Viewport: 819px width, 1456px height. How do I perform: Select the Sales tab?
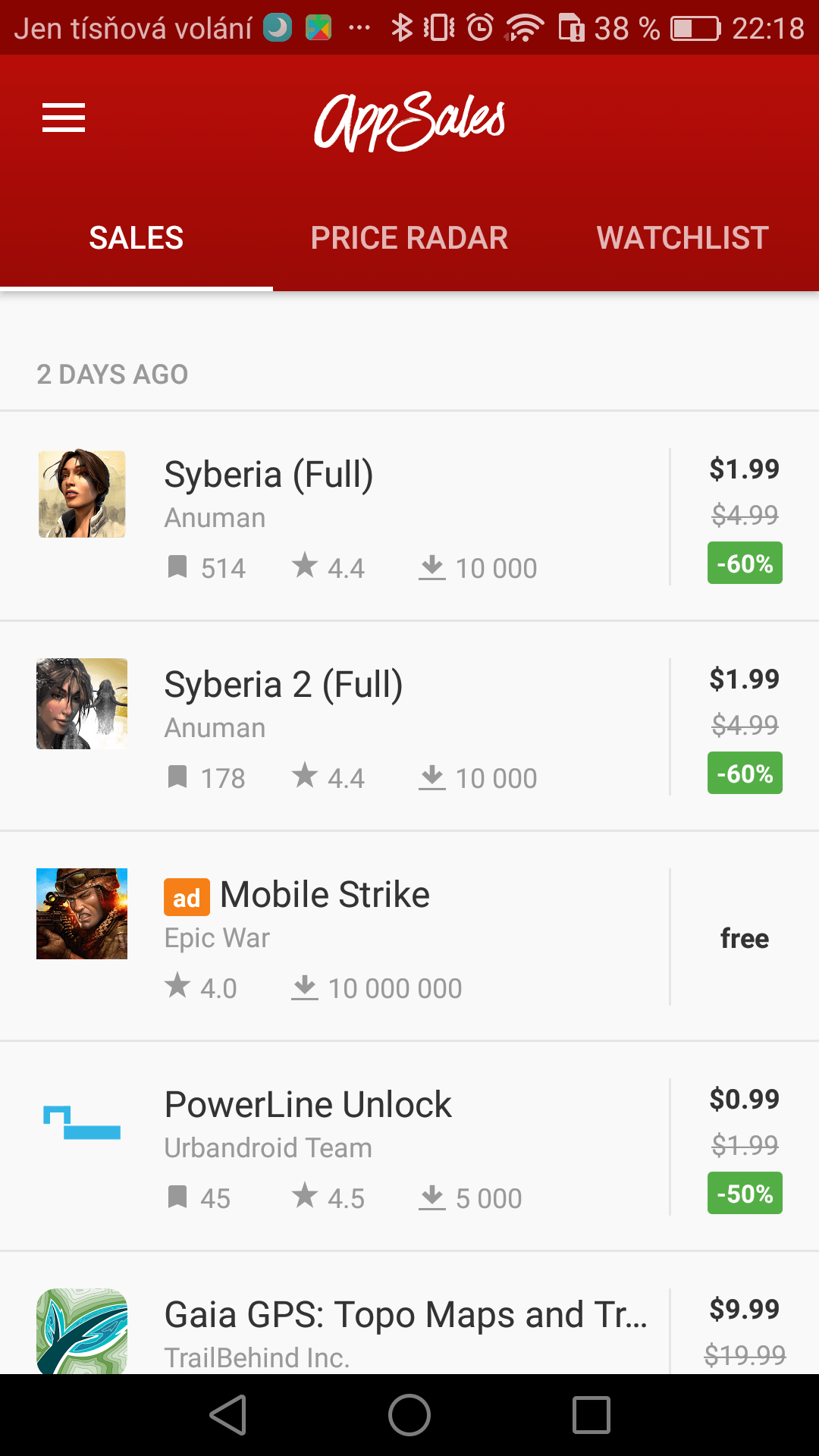(136, 238)
